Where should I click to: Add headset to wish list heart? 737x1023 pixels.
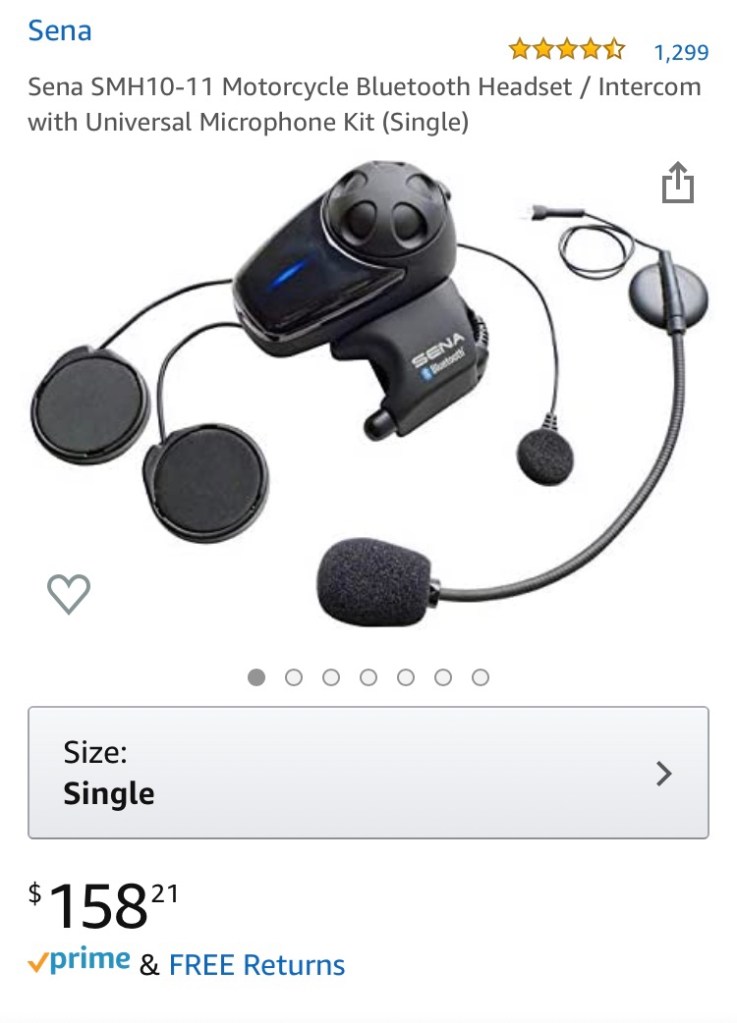(69, 594)
